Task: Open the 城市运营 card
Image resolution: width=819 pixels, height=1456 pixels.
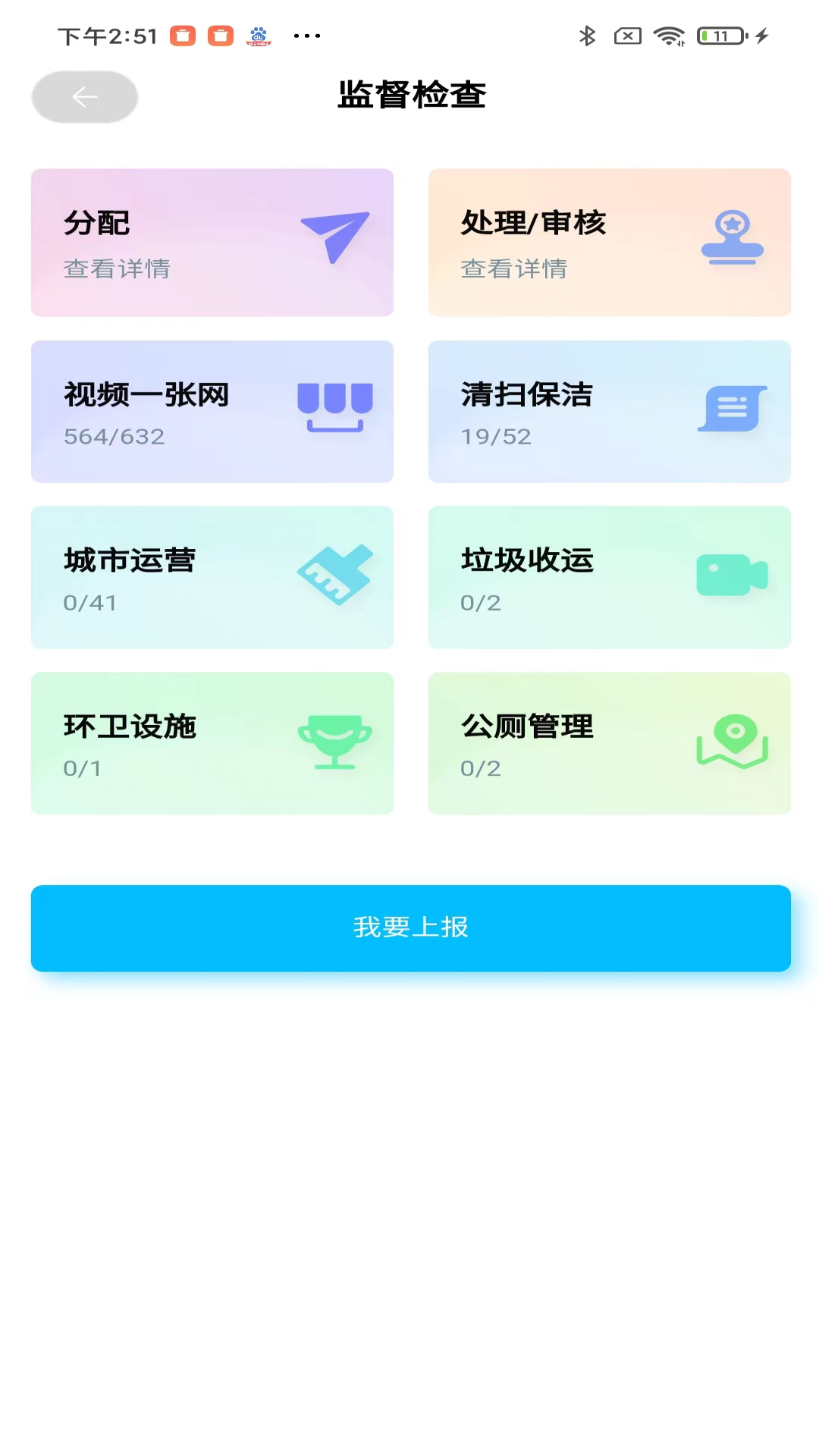Action: pos(212,577)
